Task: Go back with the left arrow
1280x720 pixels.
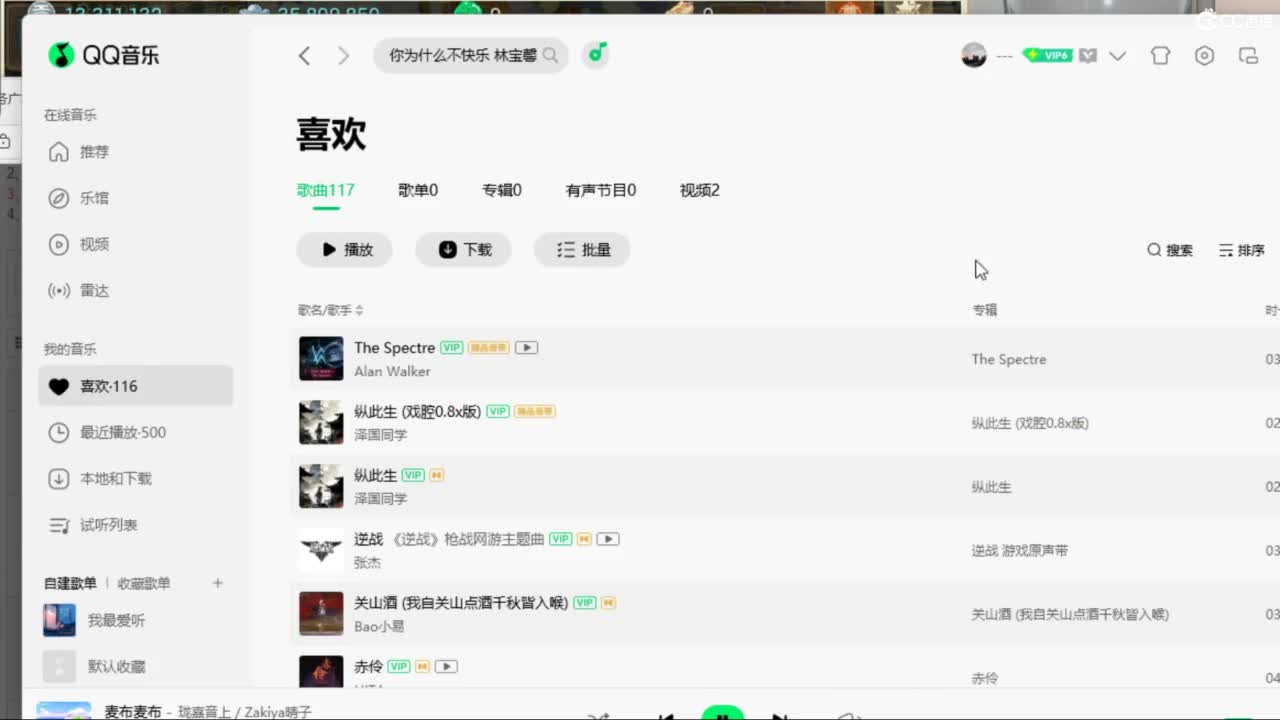Action: [x=305, y=56]
